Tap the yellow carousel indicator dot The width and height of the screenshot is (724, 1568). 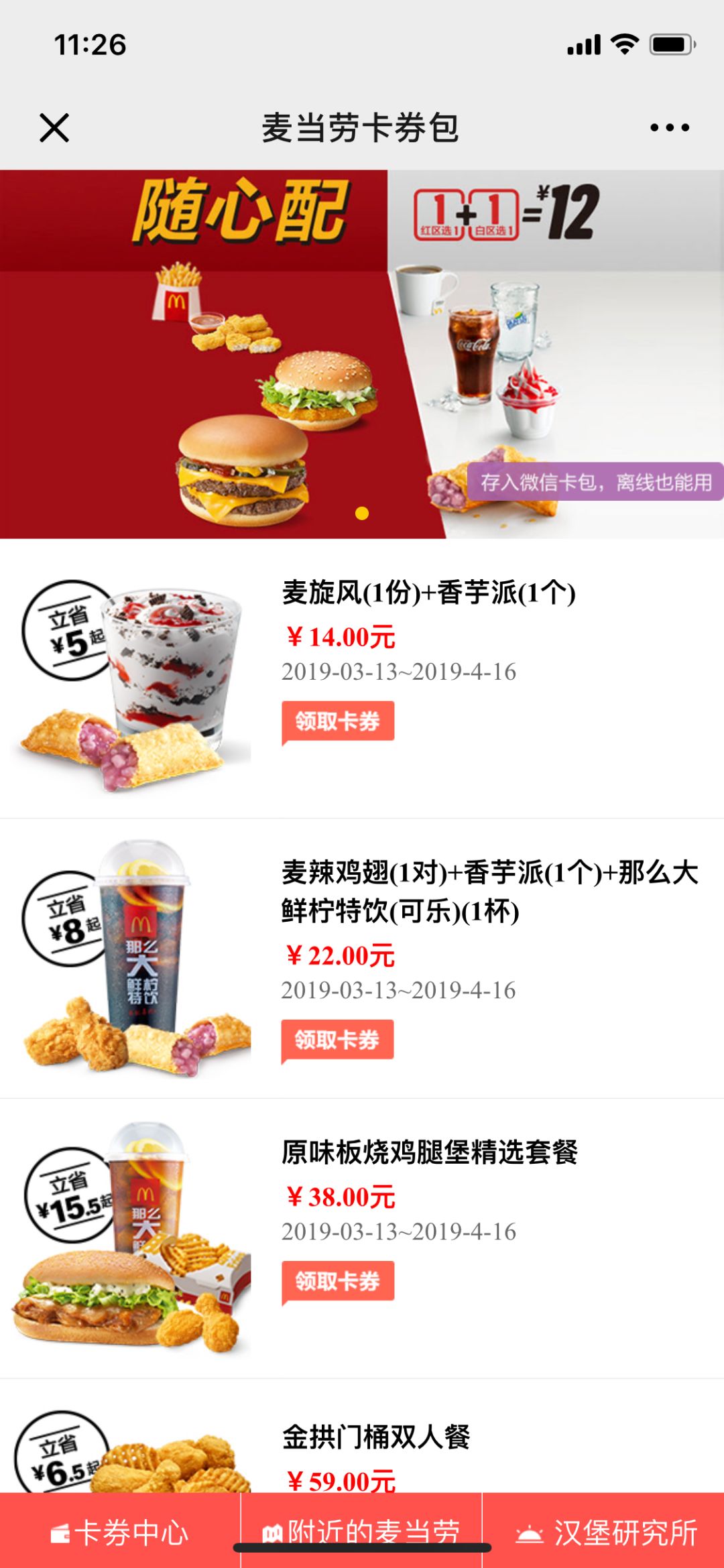(x=362, y=513)
